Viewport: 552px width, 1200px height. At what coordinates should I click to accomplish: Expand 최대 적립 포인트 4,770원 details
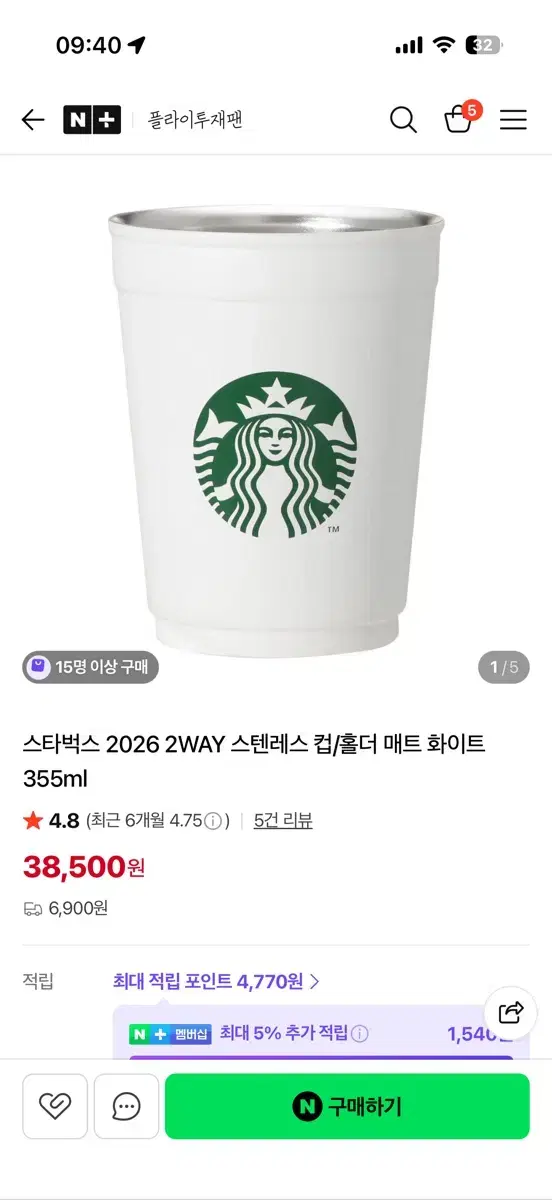[x=216, y=981]
